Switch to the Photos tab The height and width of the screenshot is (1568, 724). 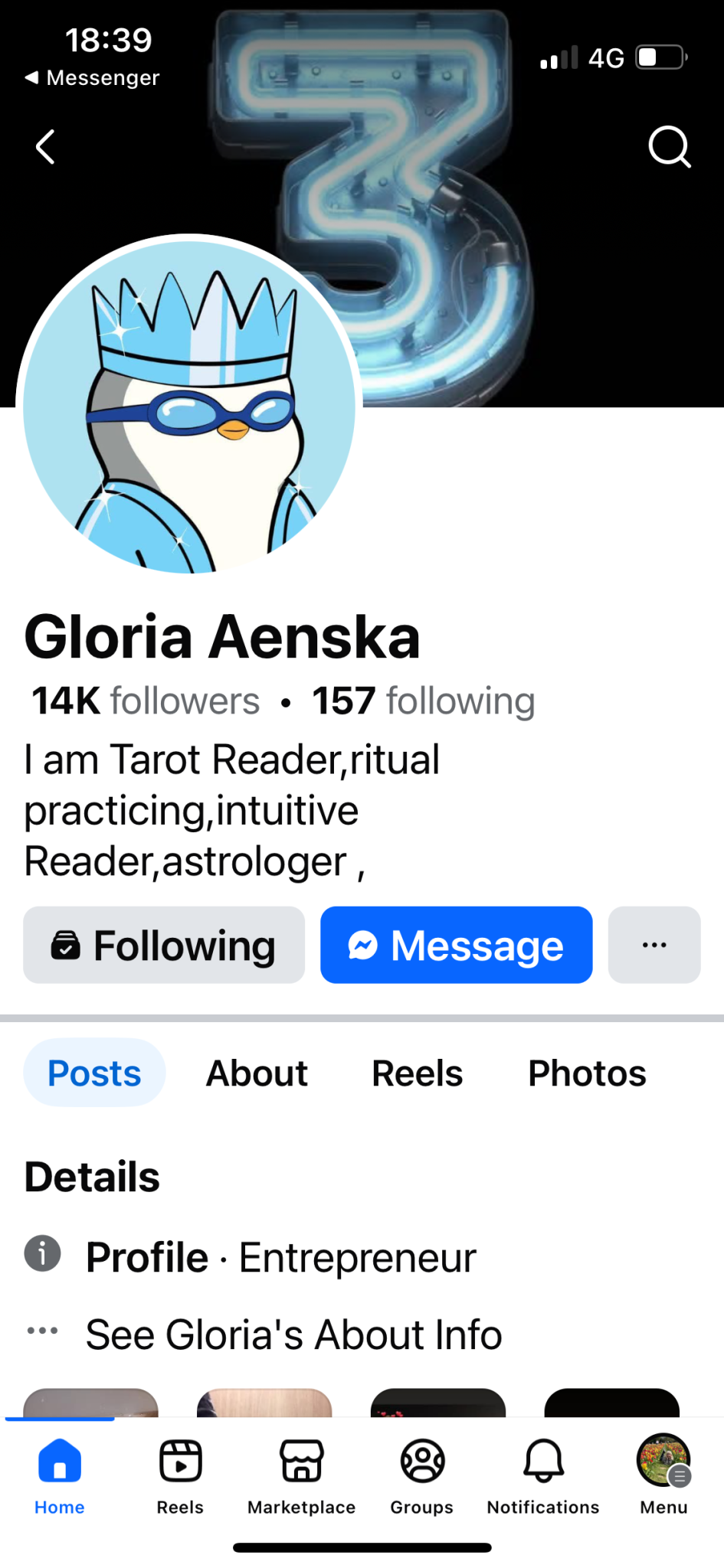tap(587, 1073)
